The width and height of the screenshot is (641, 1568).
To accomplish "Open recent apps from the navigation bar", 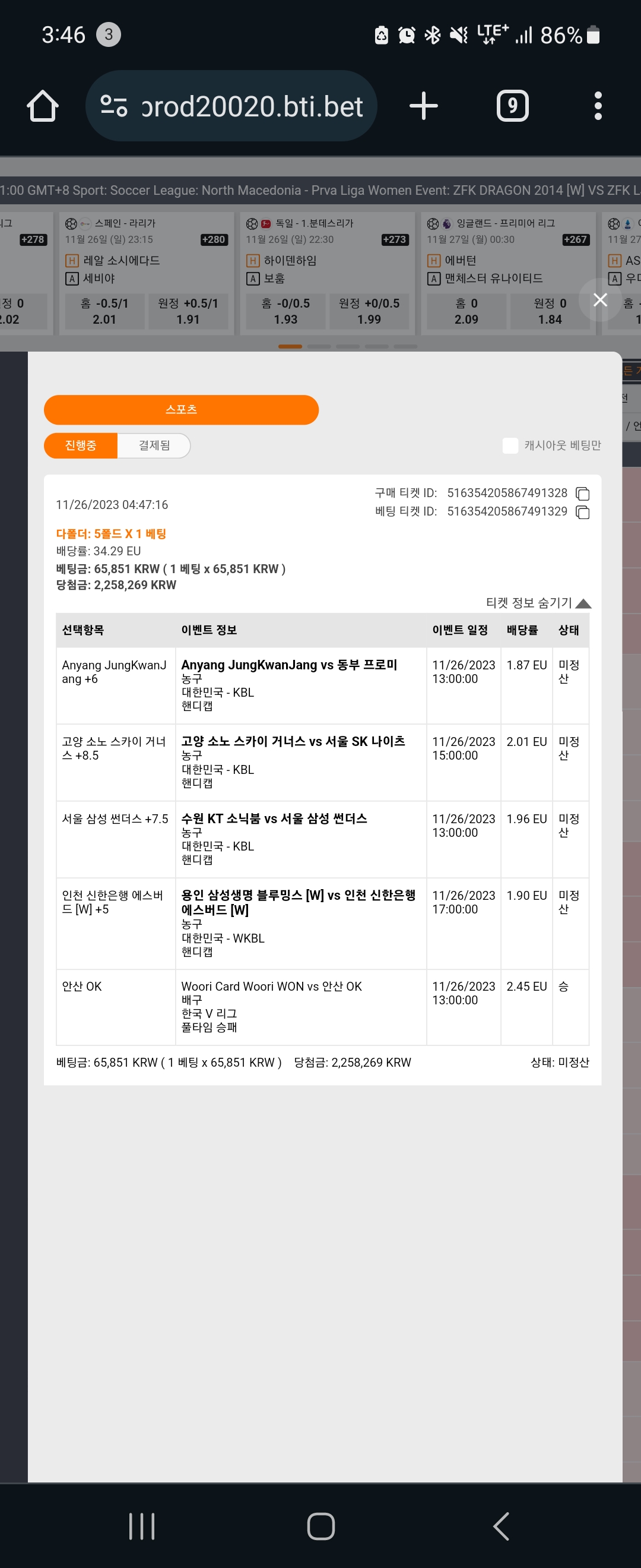I will tap(142, 1526).
